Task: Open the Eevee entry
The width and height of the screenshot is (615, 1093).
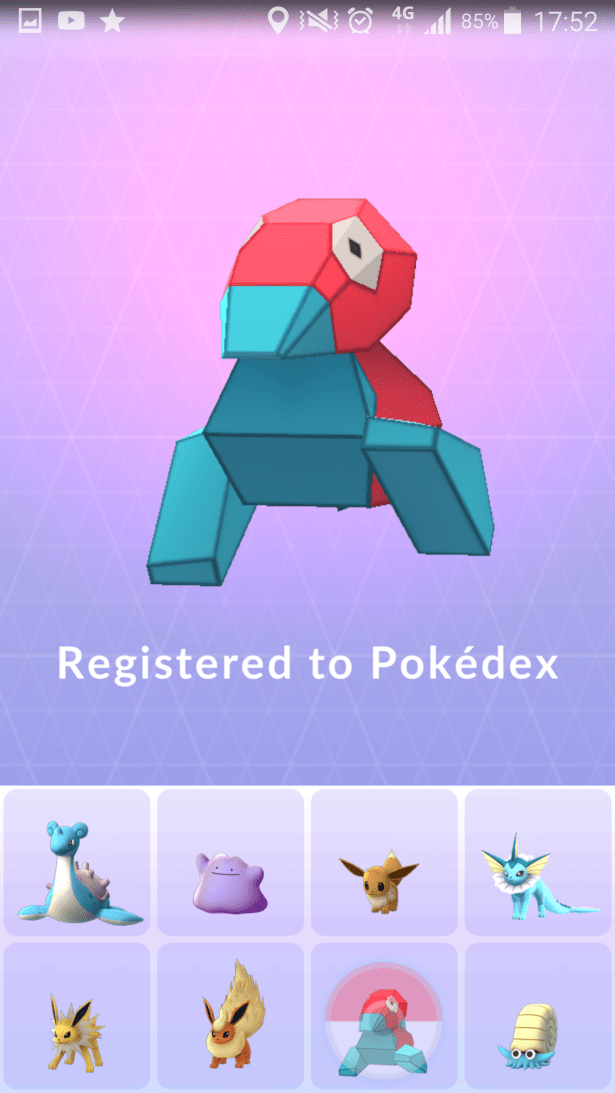Action: point(384,862)
